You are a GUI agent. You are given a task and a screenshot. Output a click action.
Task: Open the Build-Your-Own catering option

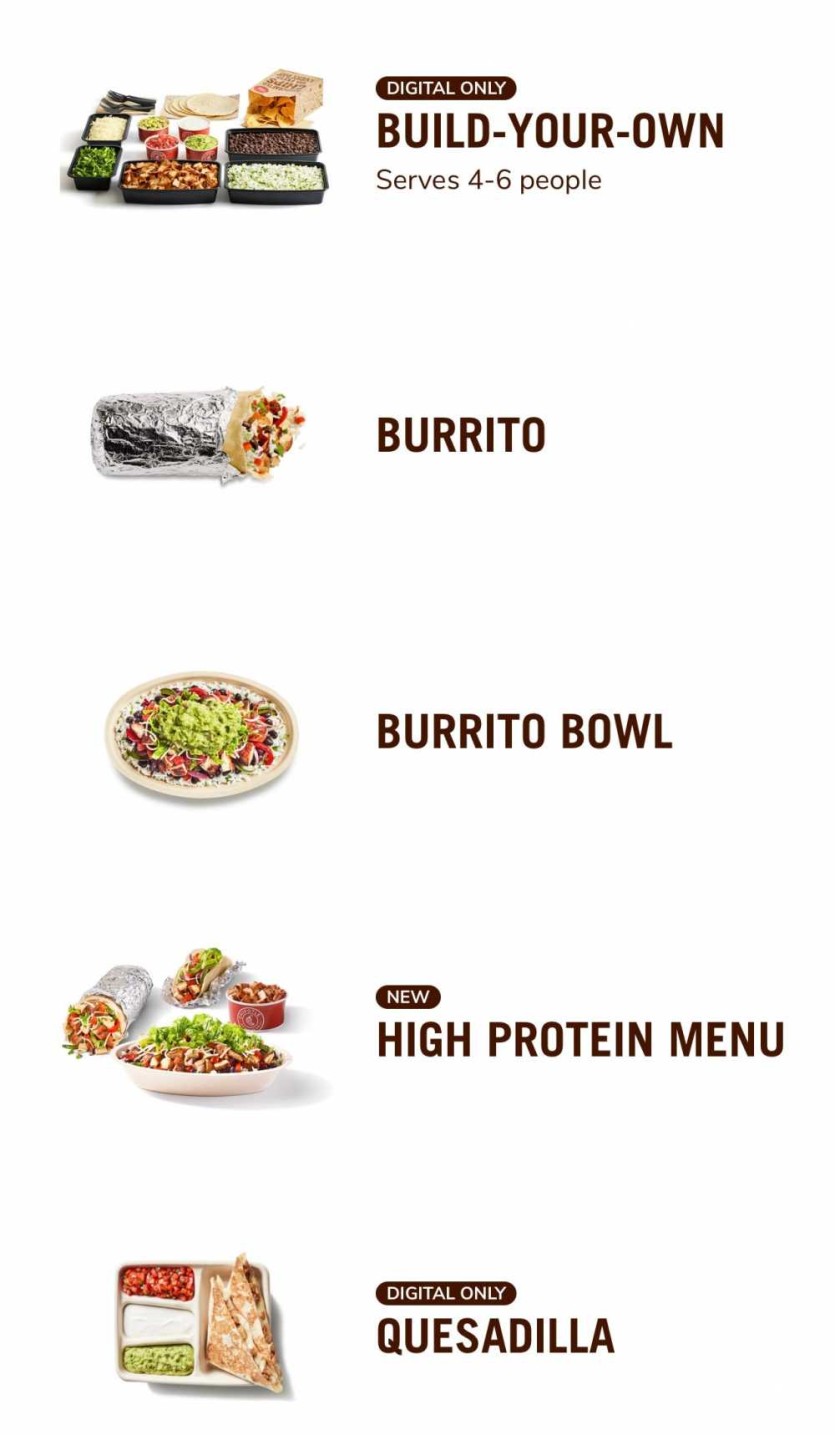click(x=549, y=132)
